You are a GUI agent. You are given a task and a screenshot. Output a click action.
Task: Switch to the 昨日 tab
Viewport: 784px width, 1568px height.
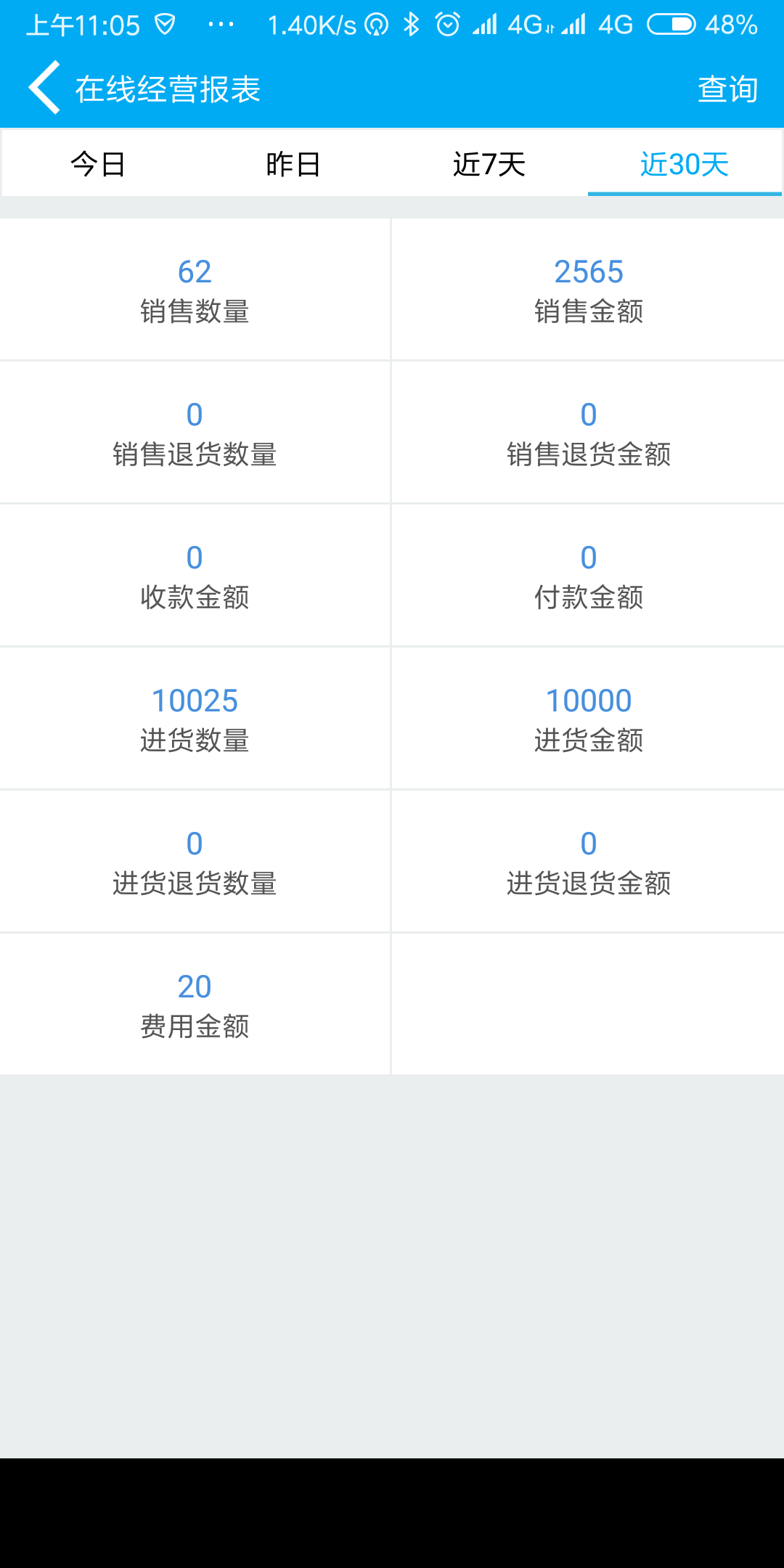tap(293, 164)
